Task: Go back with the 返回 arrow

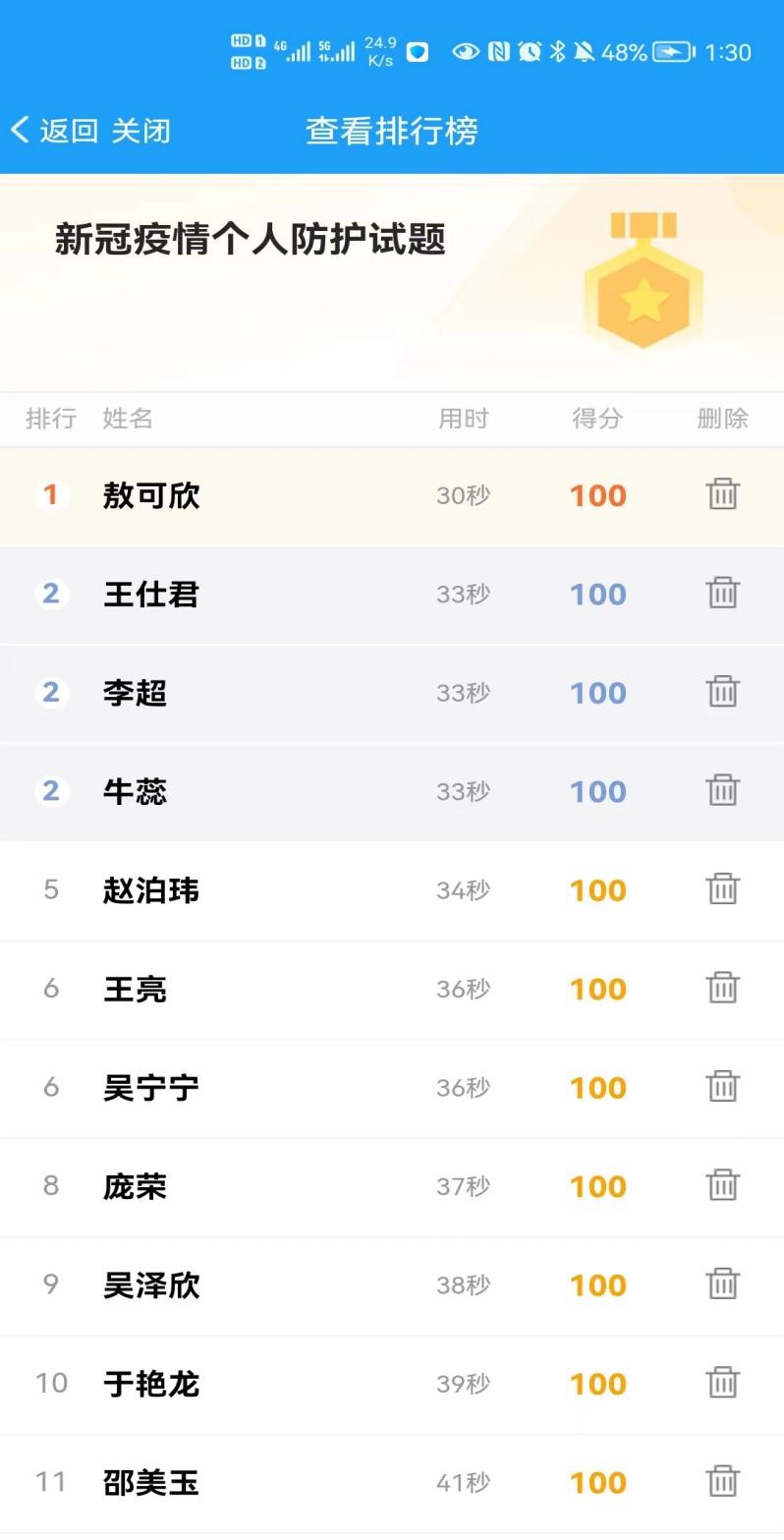Action: point(54,131)
